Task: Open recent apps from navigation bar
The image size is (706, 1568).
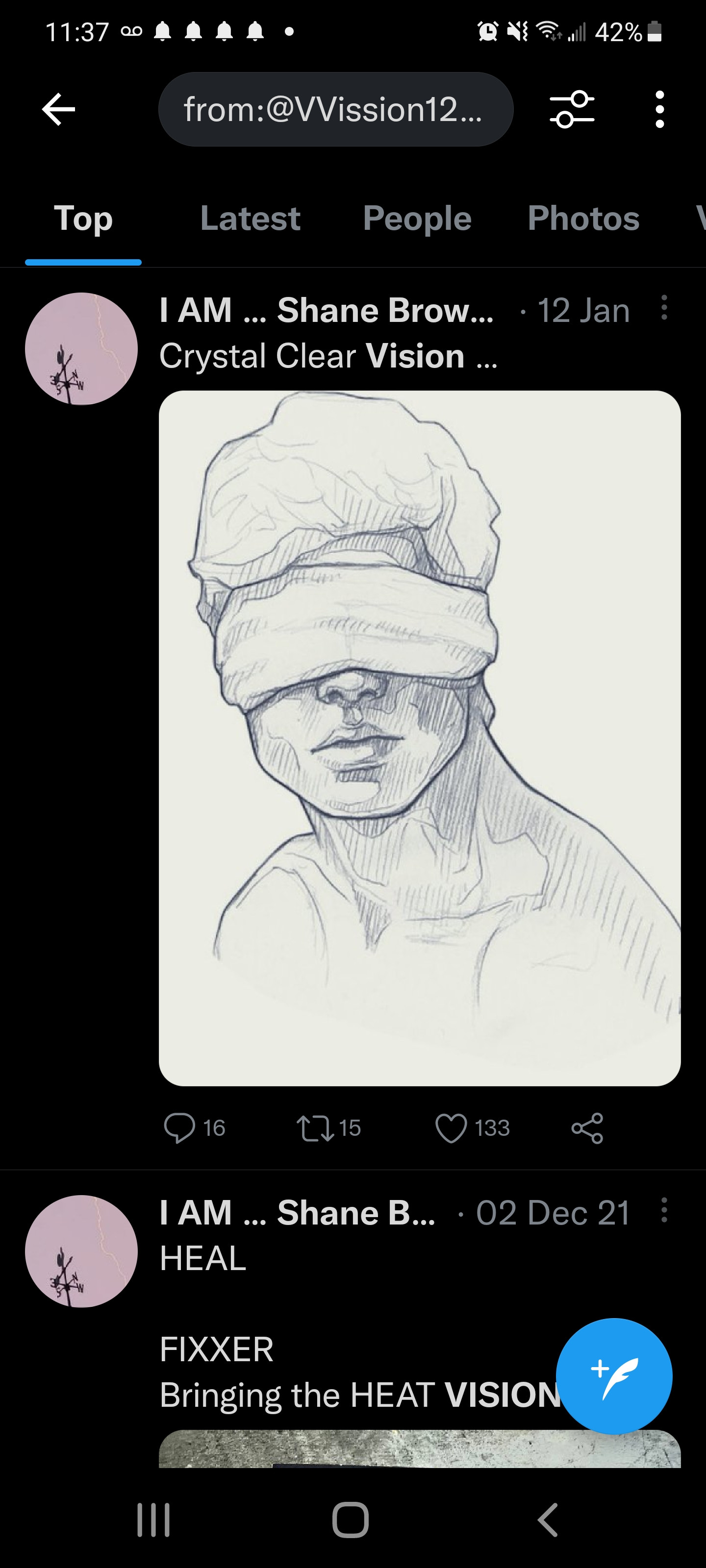Action: [x=153, y=1520]
